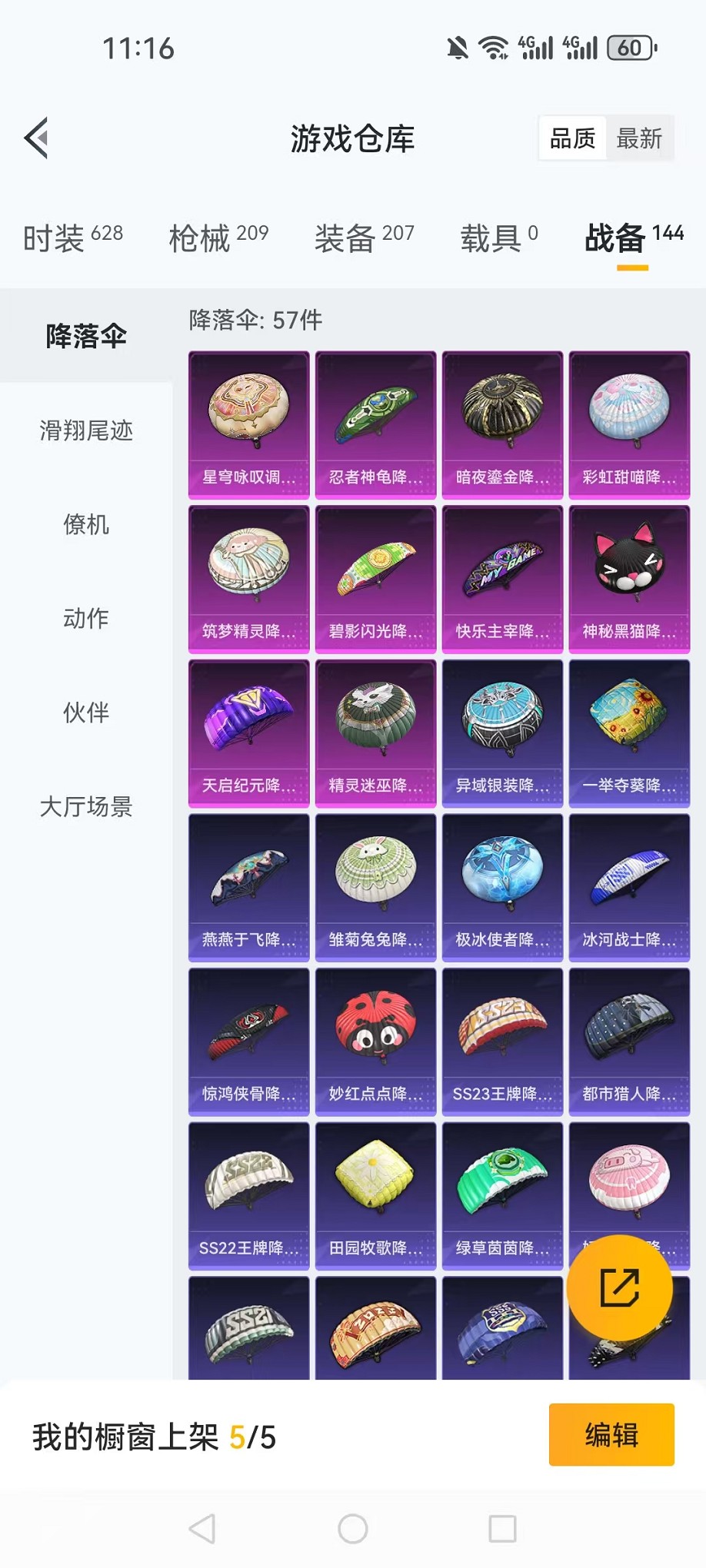Select 大厅场景 category
This screenshot has height=1568, width=706.
coord(86,807)
